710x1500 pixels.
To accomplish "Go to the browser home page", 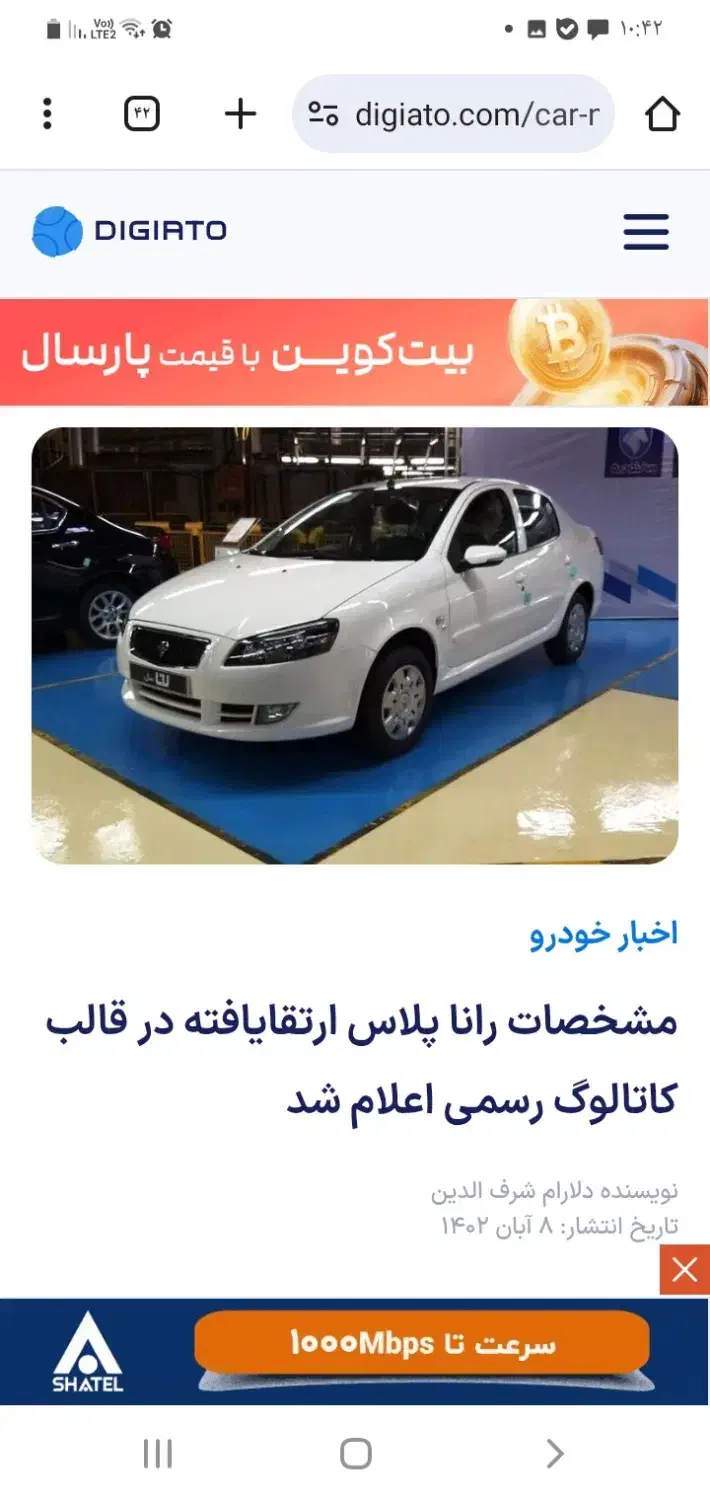I will click(x=662, y=114).
